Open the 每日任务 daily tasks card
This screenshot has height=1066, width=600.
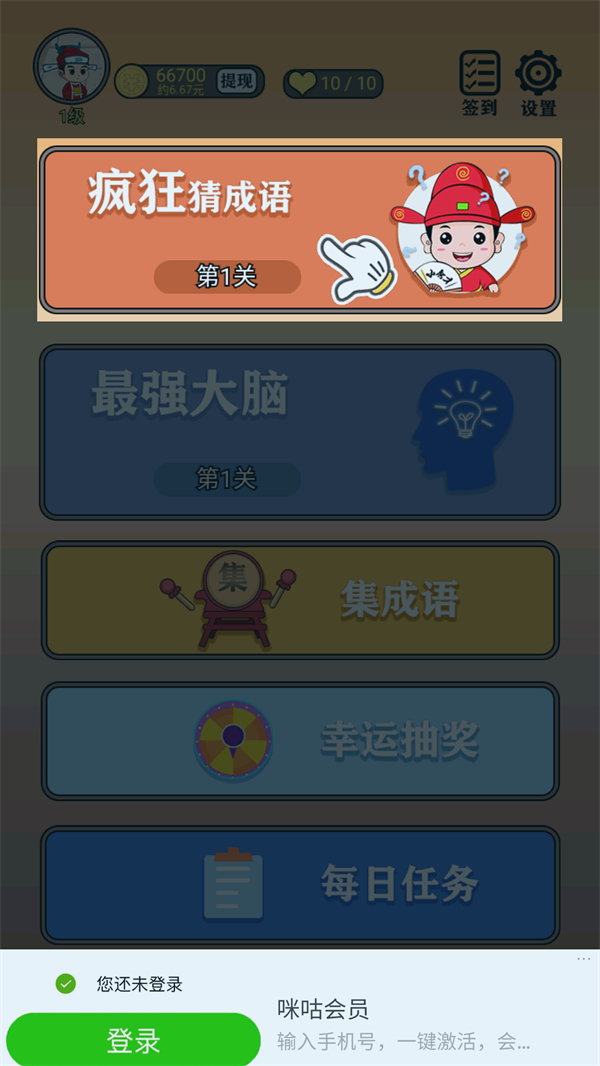(299, 884)
